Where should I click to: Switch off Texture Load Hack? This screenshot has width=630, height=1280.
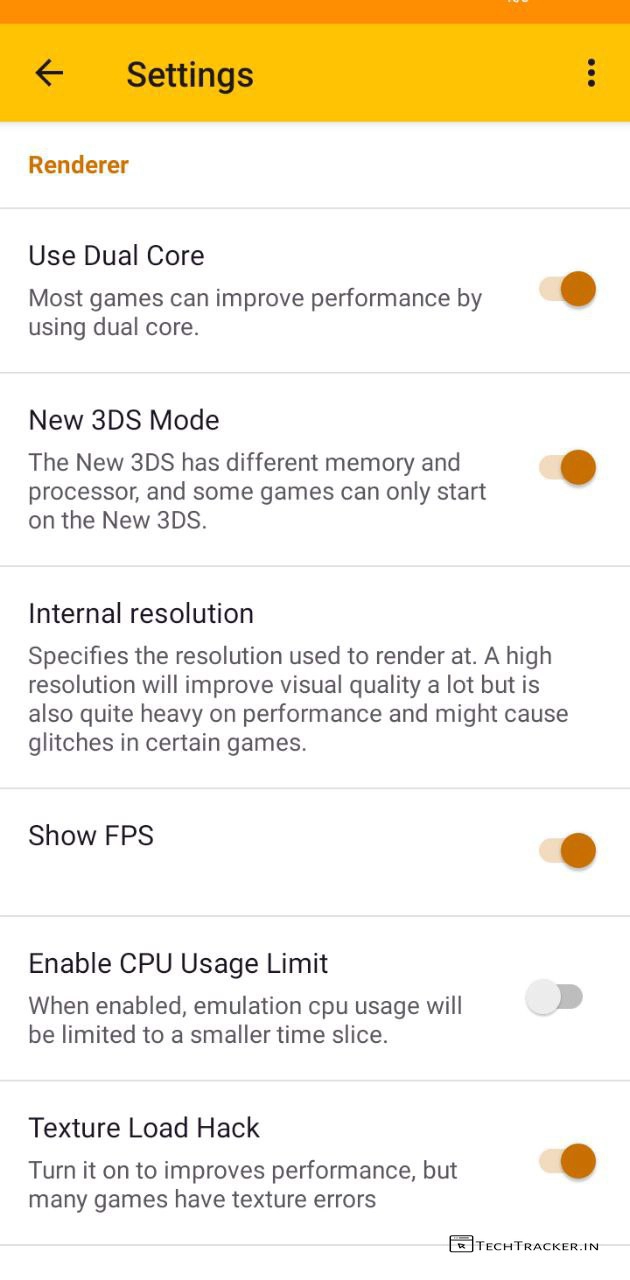point(568,1161)
